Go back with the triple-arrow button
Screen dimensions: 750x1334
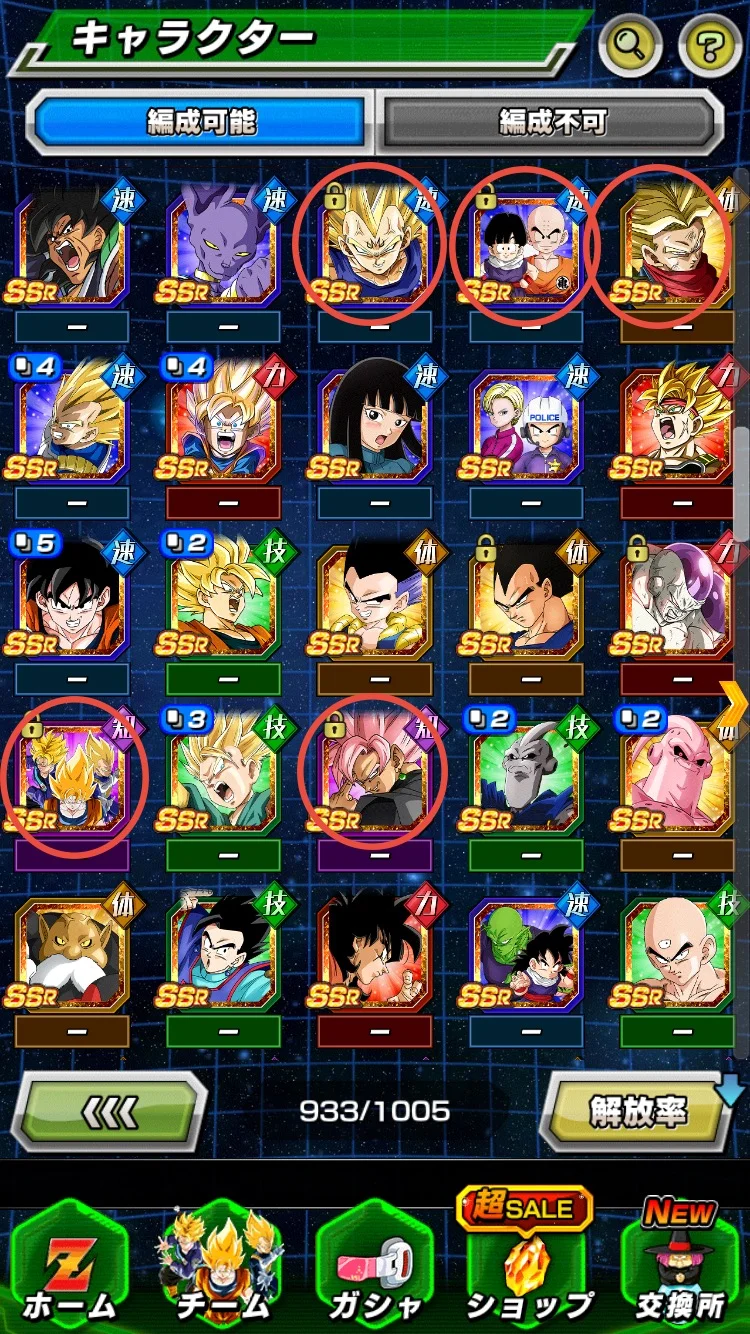(x=109, y=1110)
